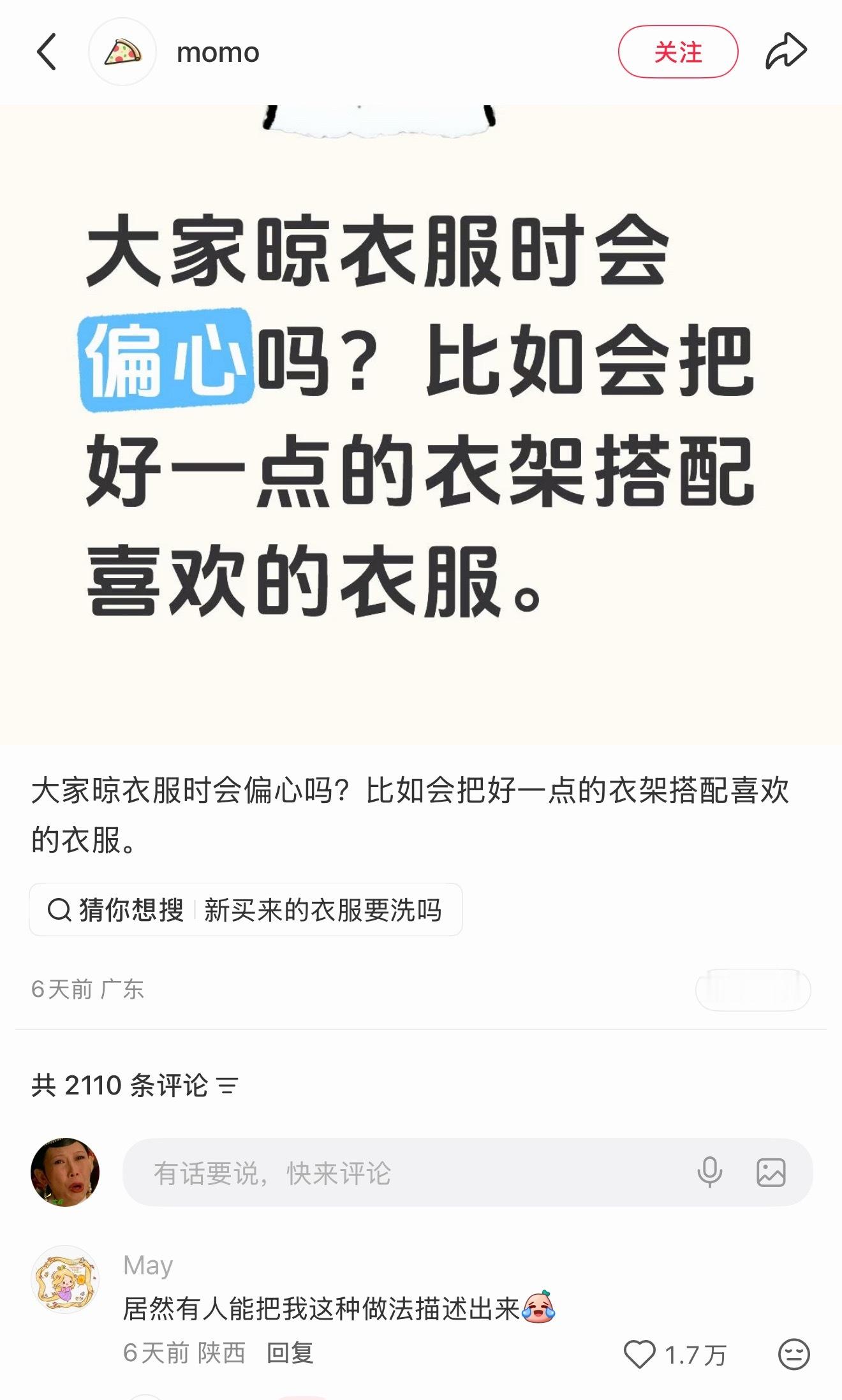Tap momo's pizza profile avatar
Viewport: 842px width, 1400px height.
(122, 52)
